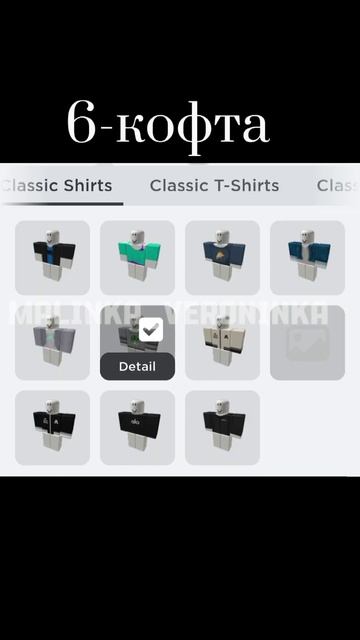Switch to the Classic Shirts tab
Image resolution: width=360 pixels, height=640 pixels.
(x=56, y=186)
